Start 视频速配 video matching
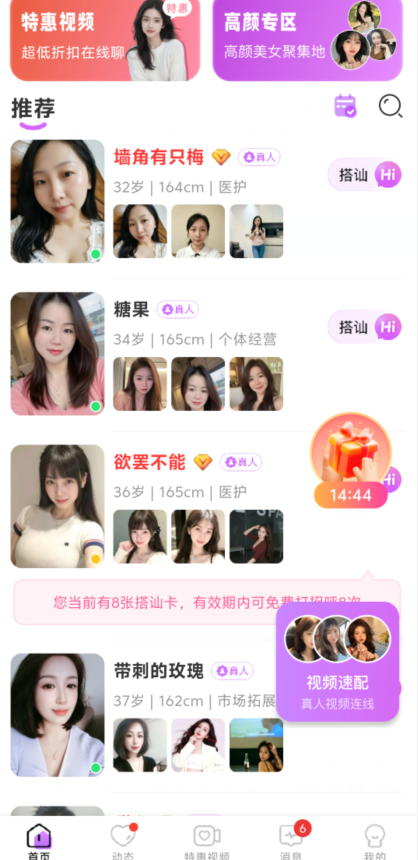 click(x=337, y=661)
